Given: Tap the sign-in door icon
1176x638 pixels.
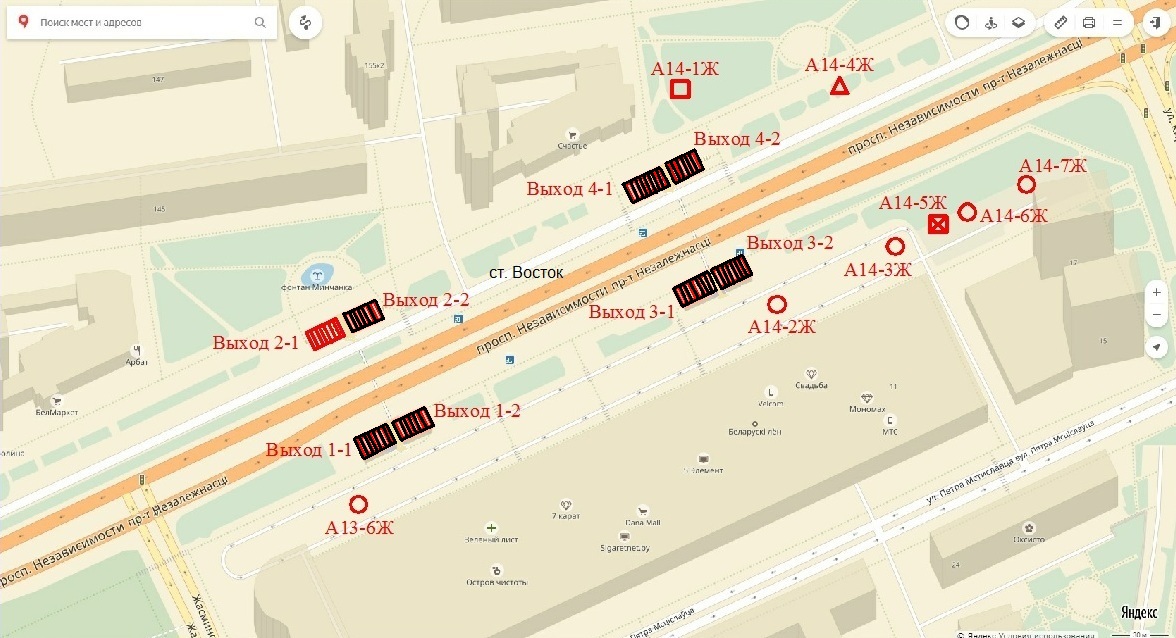Looking at the screenshot, I should 1155,22.
